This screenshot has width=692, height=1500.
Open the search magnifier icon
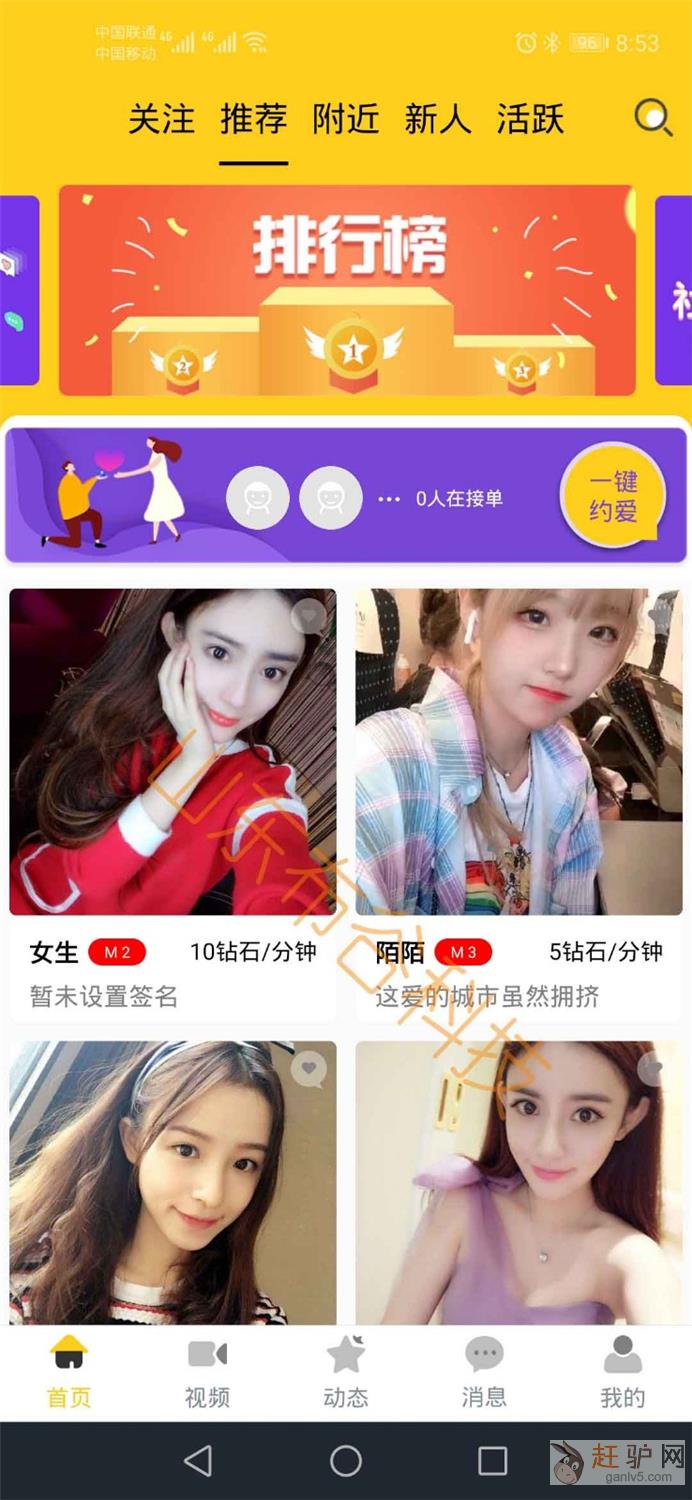(x=654, y=119)
